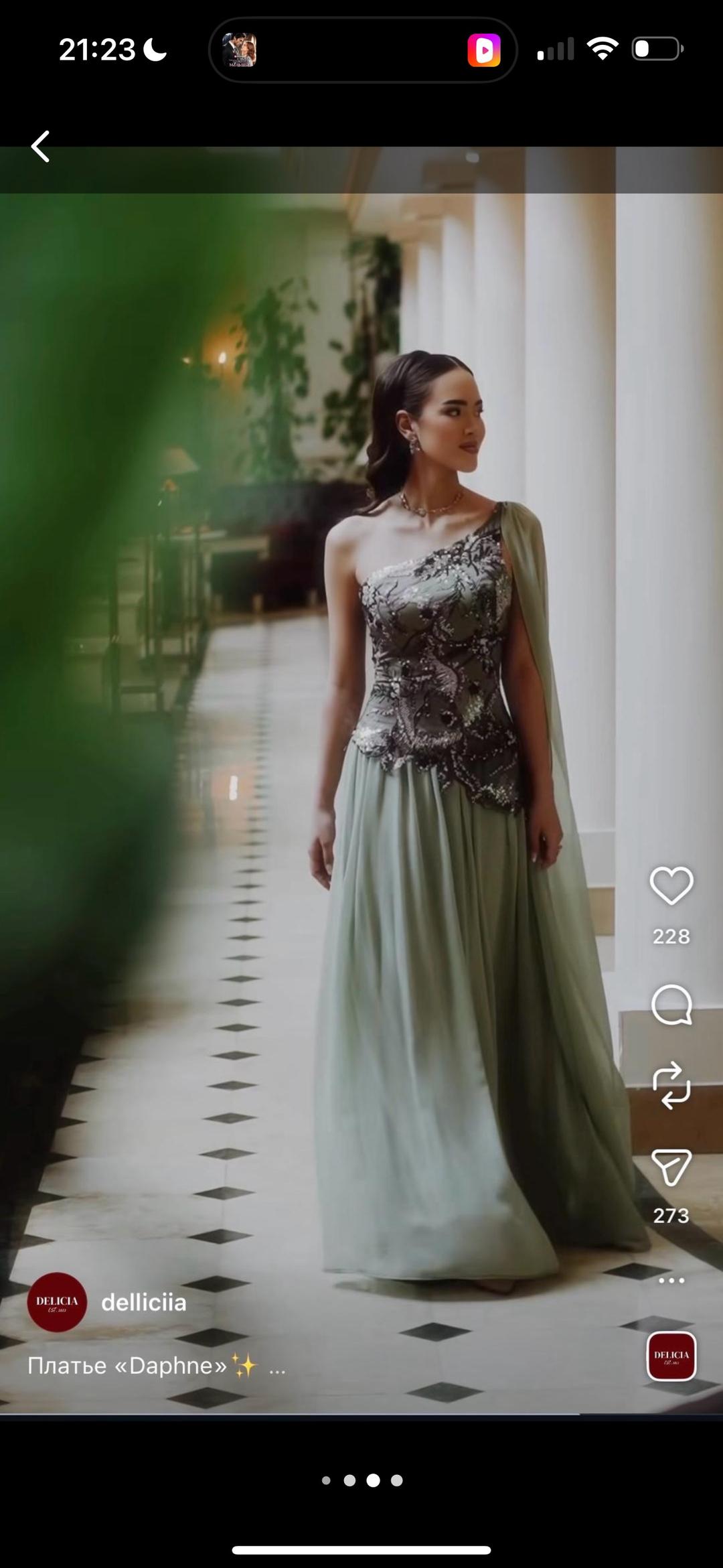Screen dimensions: 723x1568
Task: Open the delliciia profile picture
Action: pos(57,1302)
